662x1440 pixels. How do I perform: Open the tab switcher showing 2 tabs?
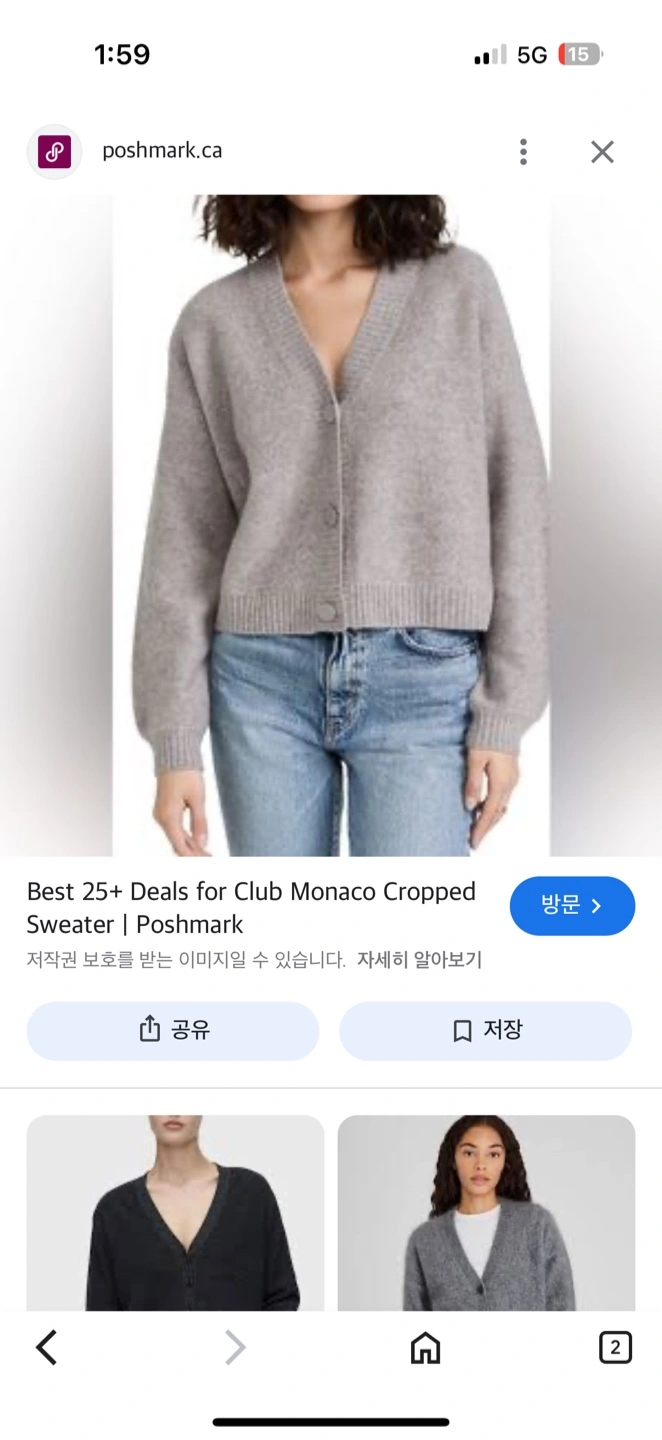615,1348
